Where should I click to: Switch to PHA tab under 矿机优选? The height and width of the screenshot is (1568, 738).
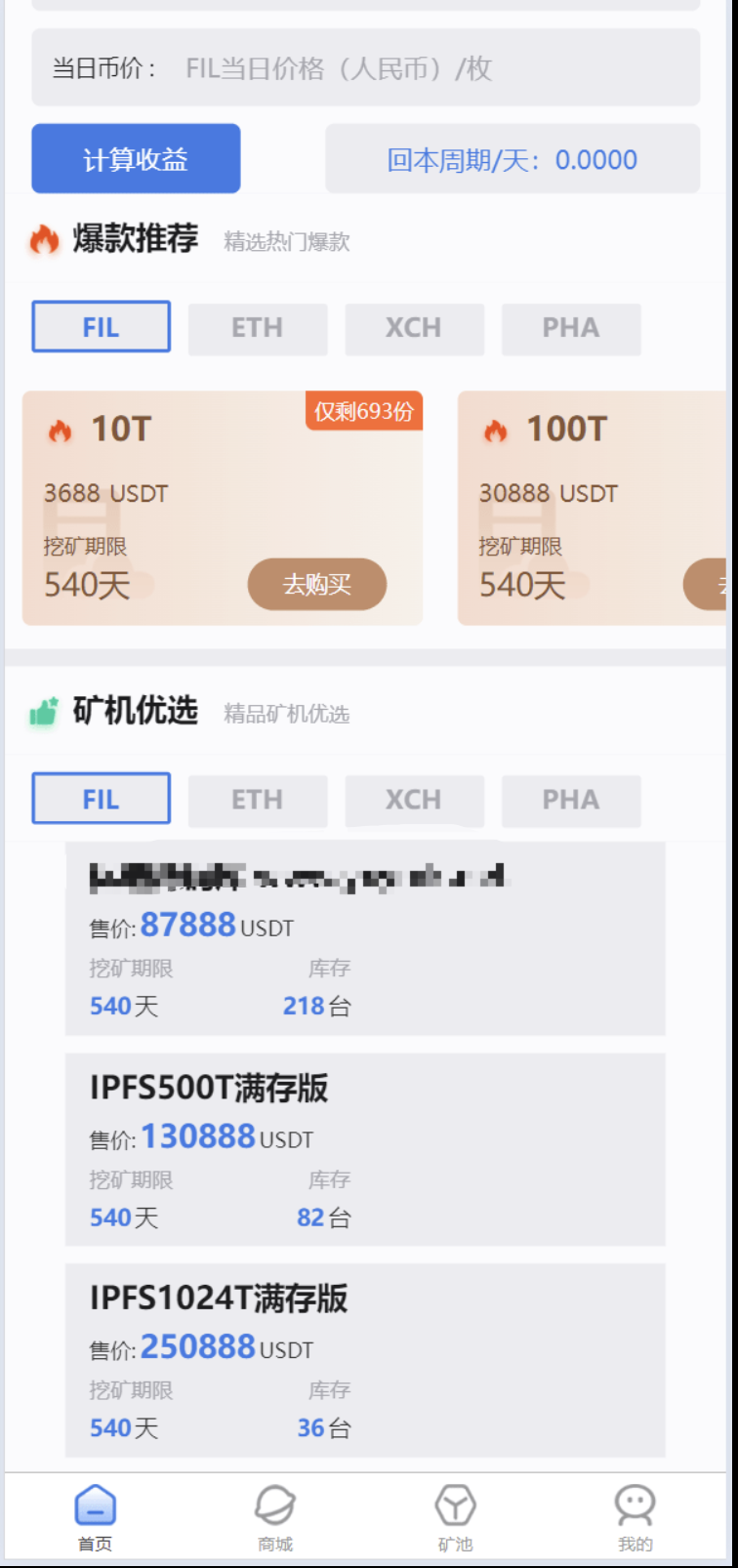click(571, 800)
